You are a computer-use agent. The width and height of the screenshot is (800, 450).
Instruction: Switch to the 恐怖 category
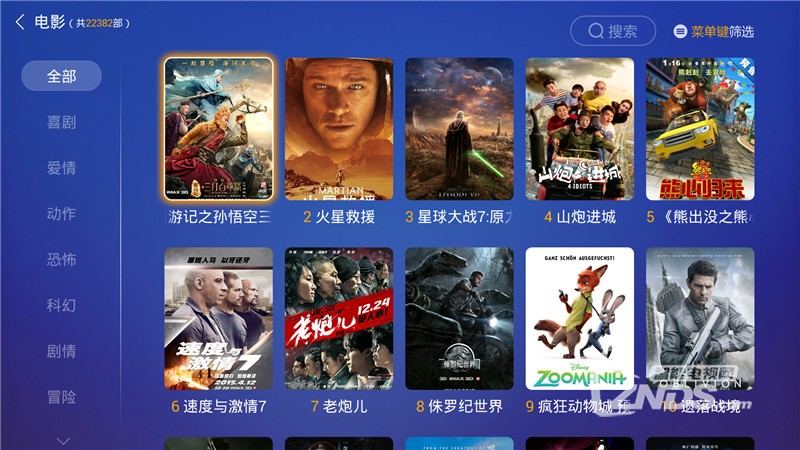[61, 260]
